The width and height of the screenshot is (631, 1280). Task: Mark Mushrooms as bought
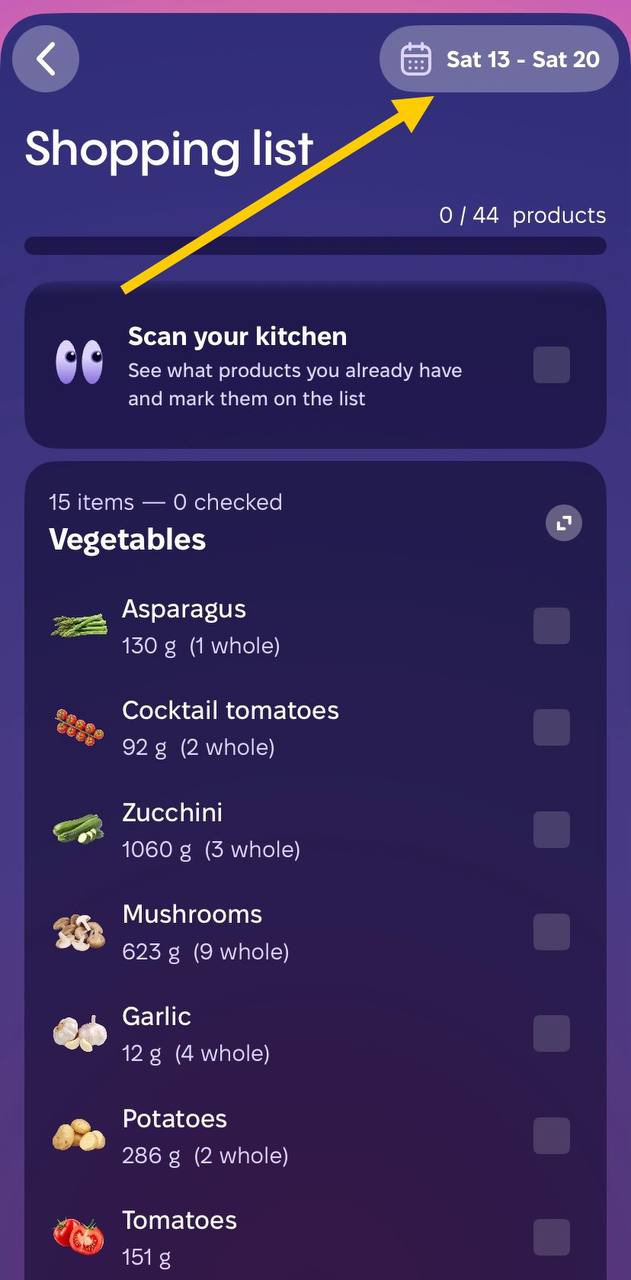551,932
